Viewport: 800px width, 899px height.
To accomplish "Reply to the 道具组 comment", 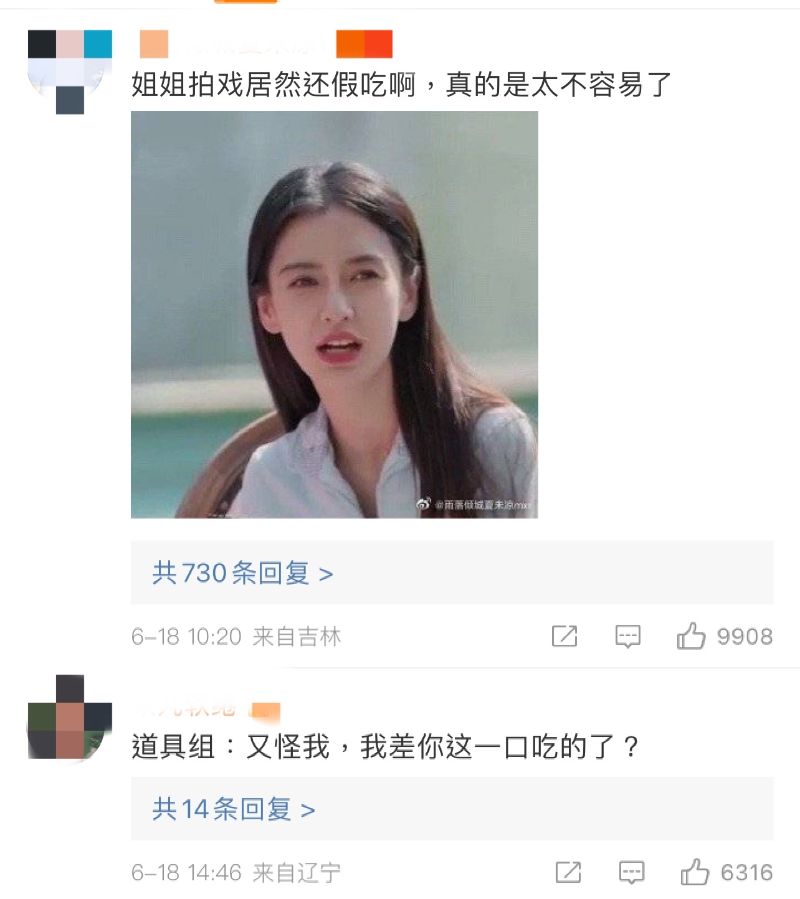I will pos(631,872).
